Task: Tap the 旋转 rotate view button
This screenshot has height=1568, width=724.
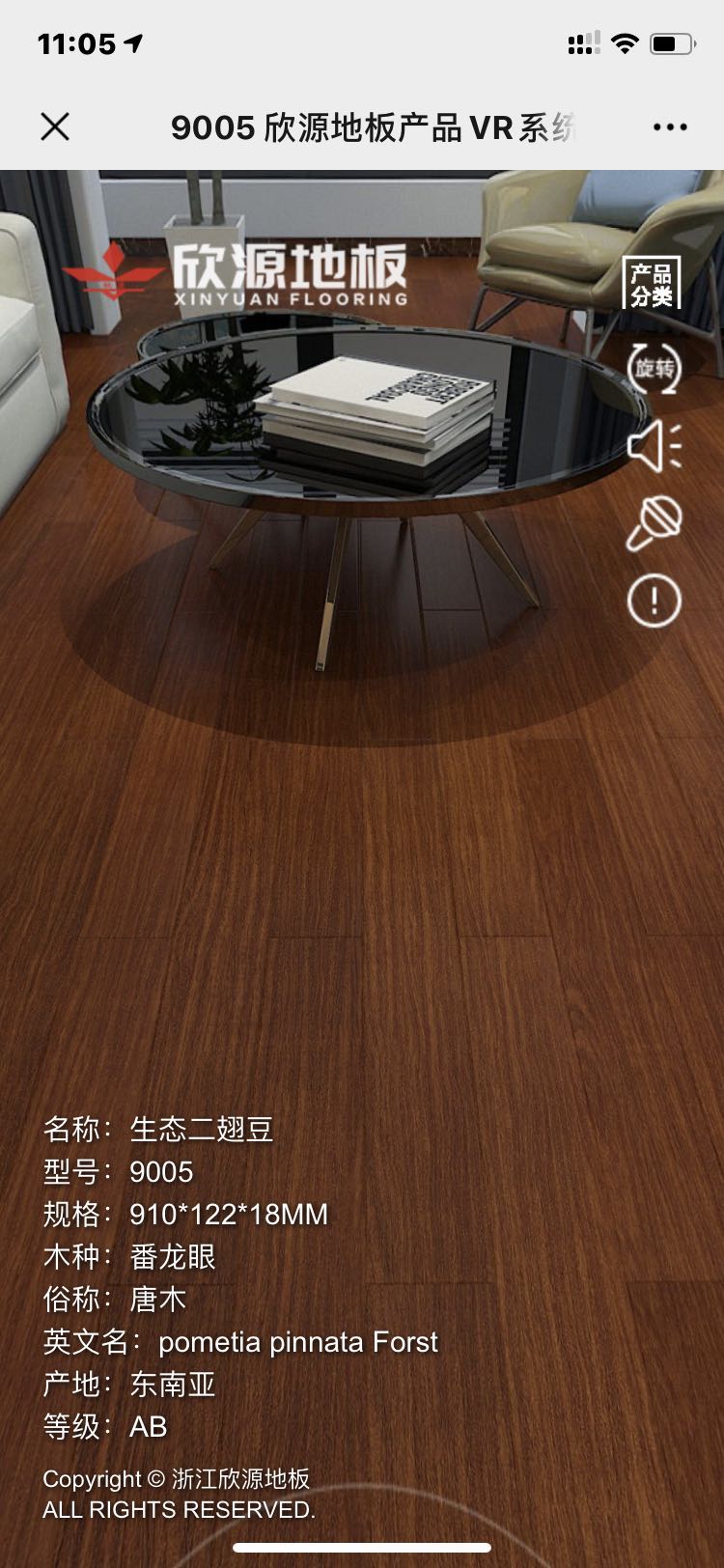Action: point(654,368)
